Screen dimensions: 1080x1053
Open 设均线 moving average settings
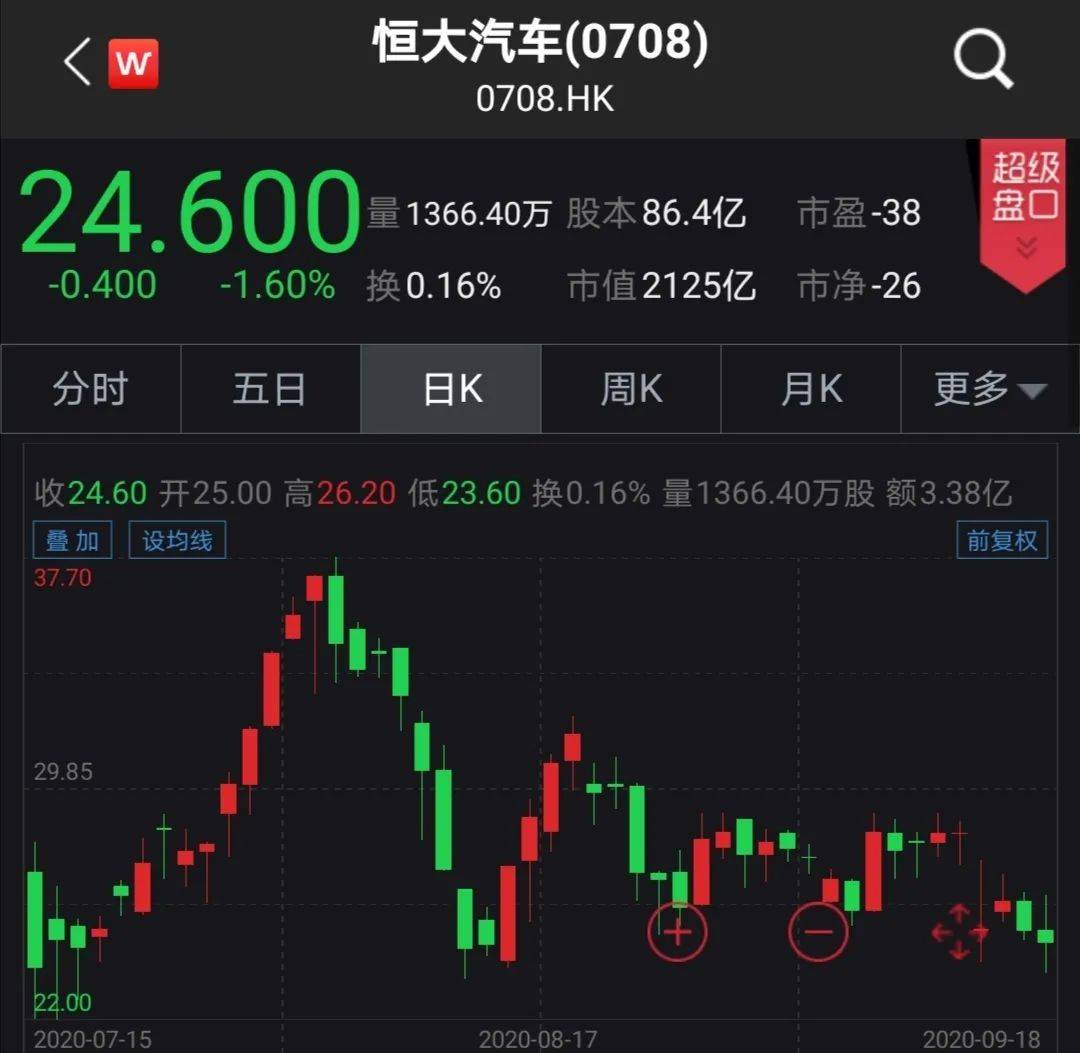point(177,541)
